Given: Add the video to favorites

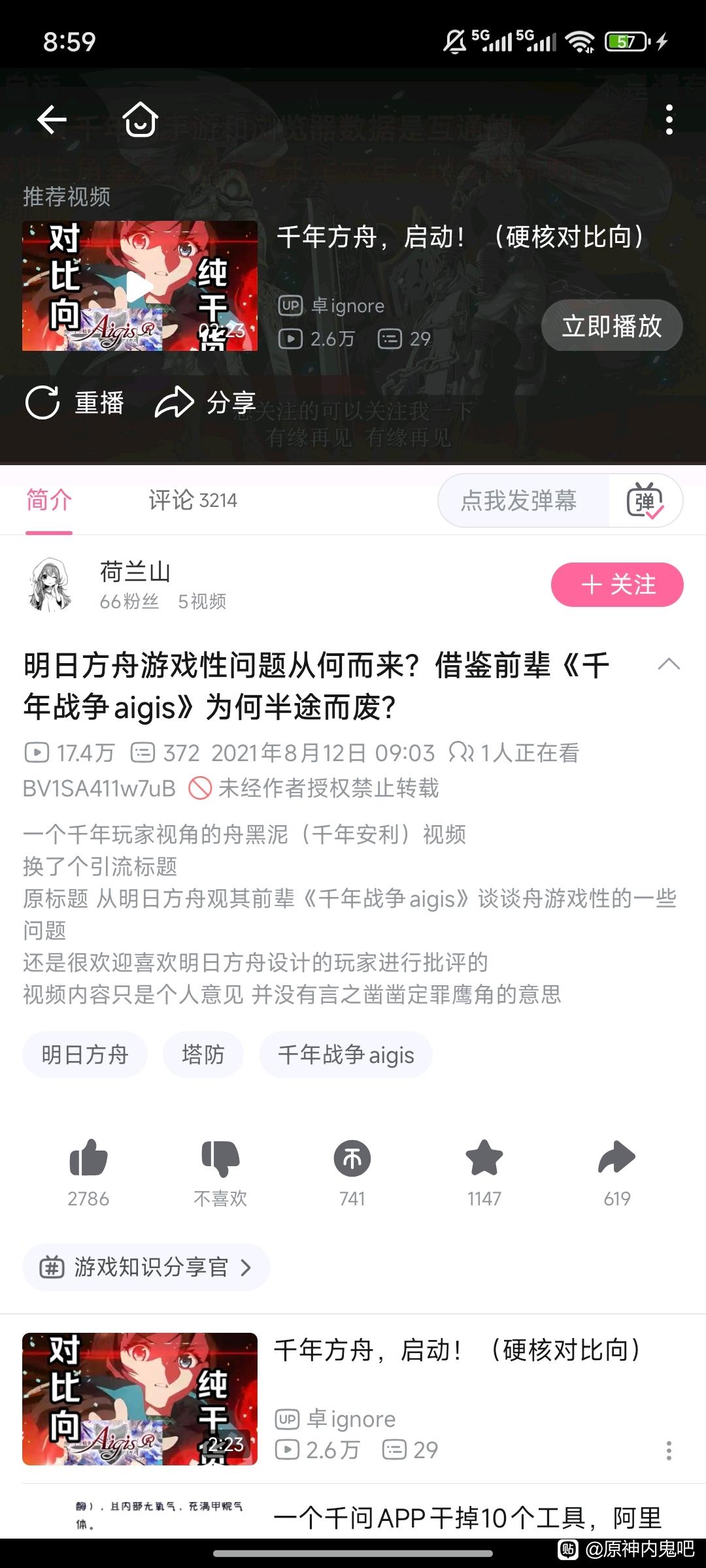Looking at the screenshot, I should [484, 1160].
